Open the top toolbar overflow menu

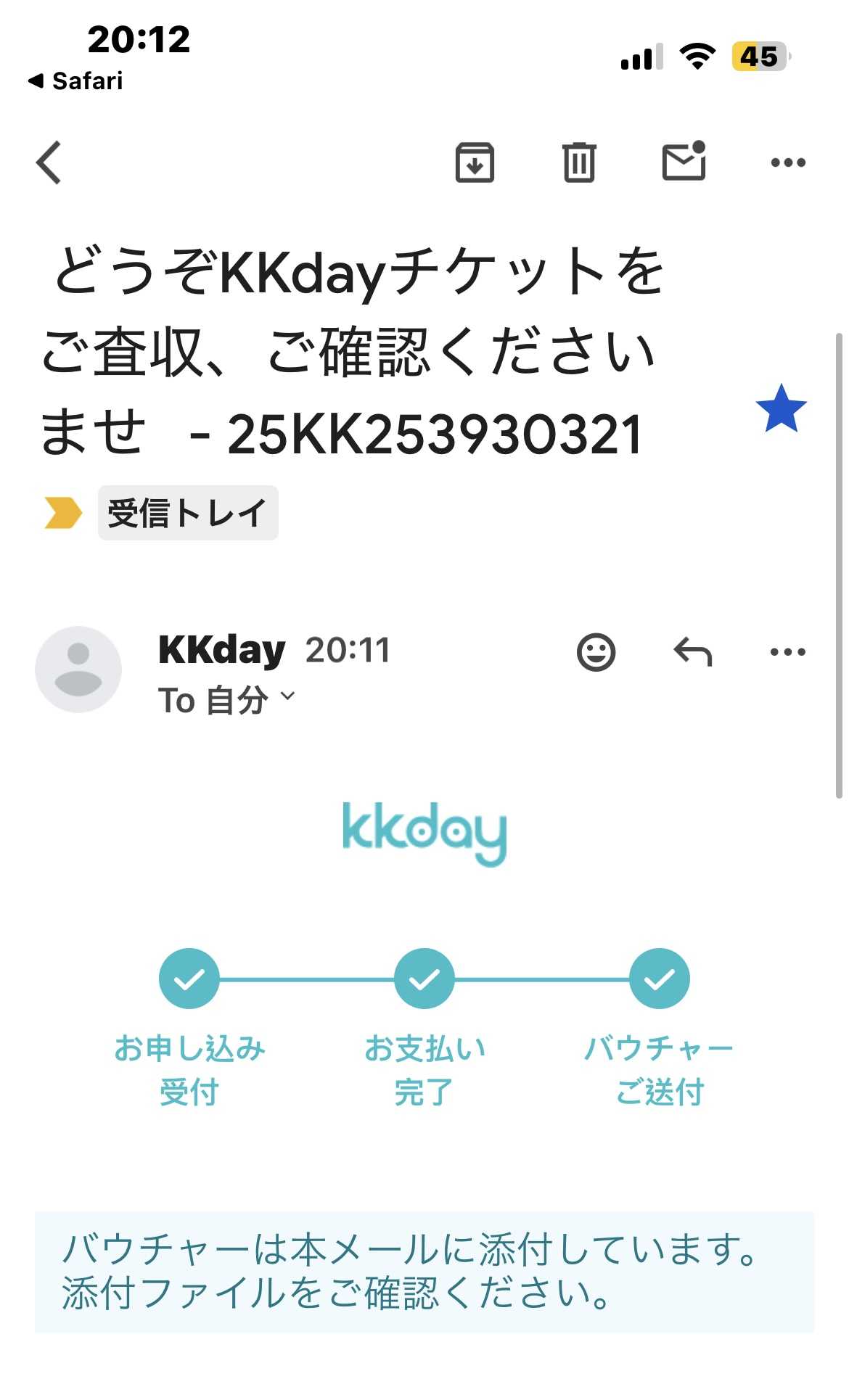click(x=788, y=162)
